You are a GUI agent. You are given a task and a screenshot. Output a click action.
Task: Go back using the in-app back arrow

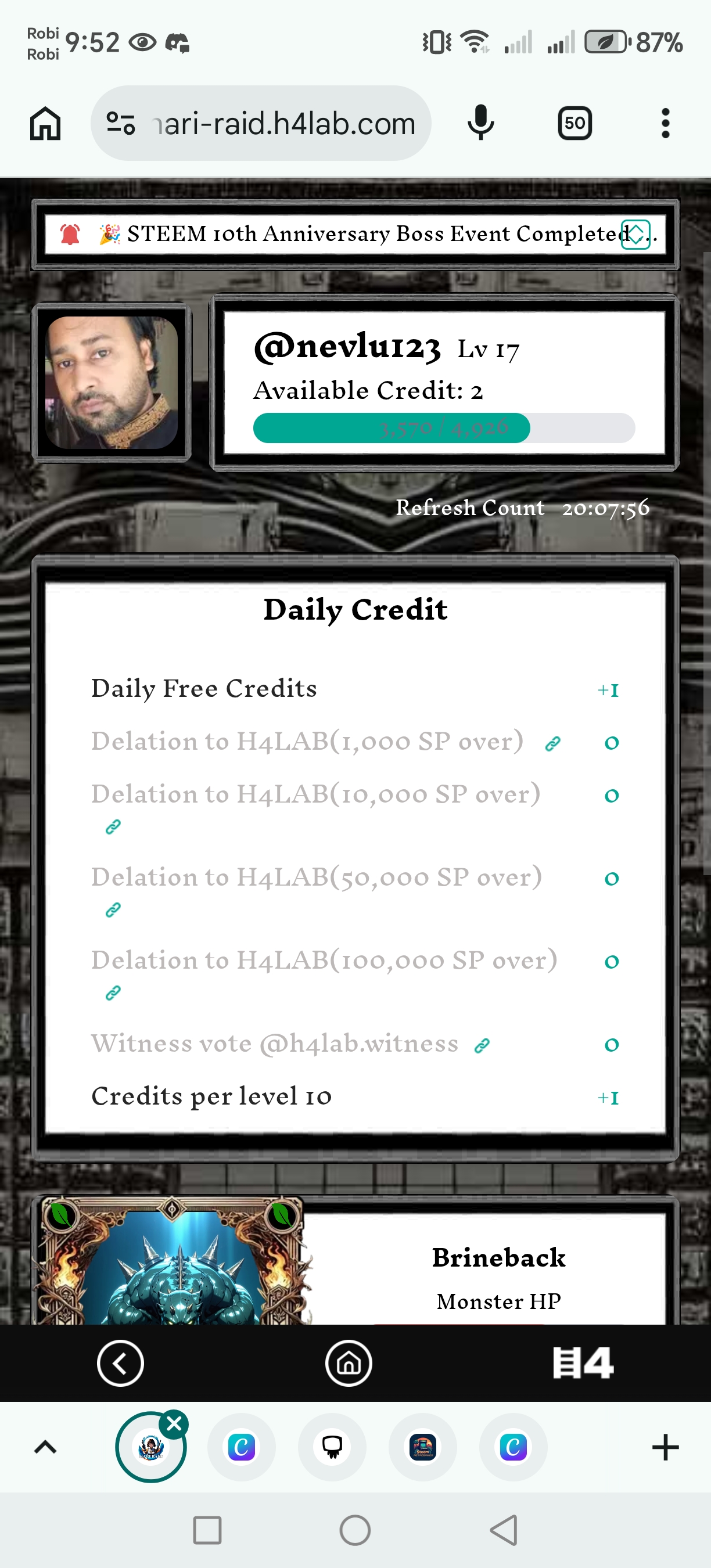[x=120, y=1363]
